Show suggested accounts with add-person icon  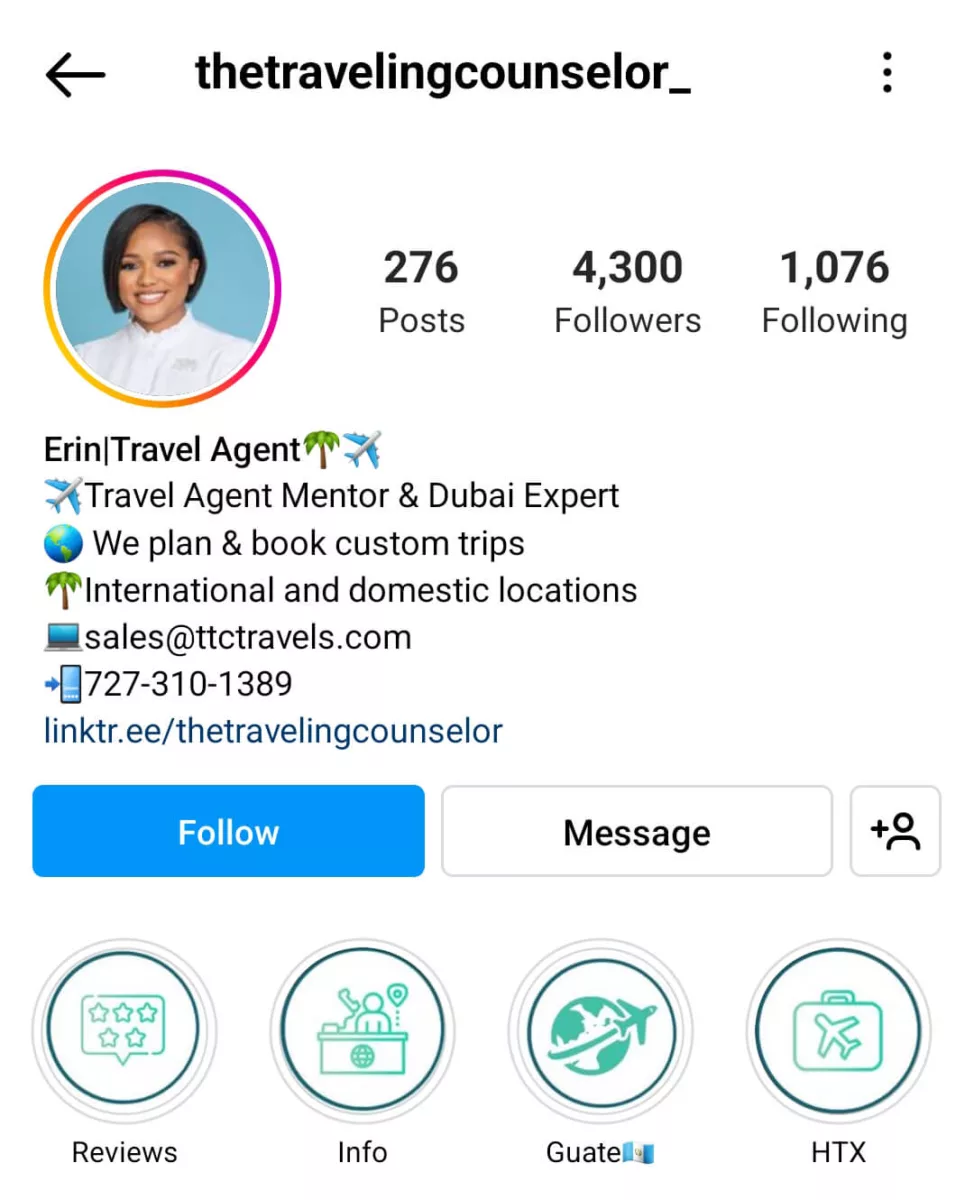pos(895,831)
